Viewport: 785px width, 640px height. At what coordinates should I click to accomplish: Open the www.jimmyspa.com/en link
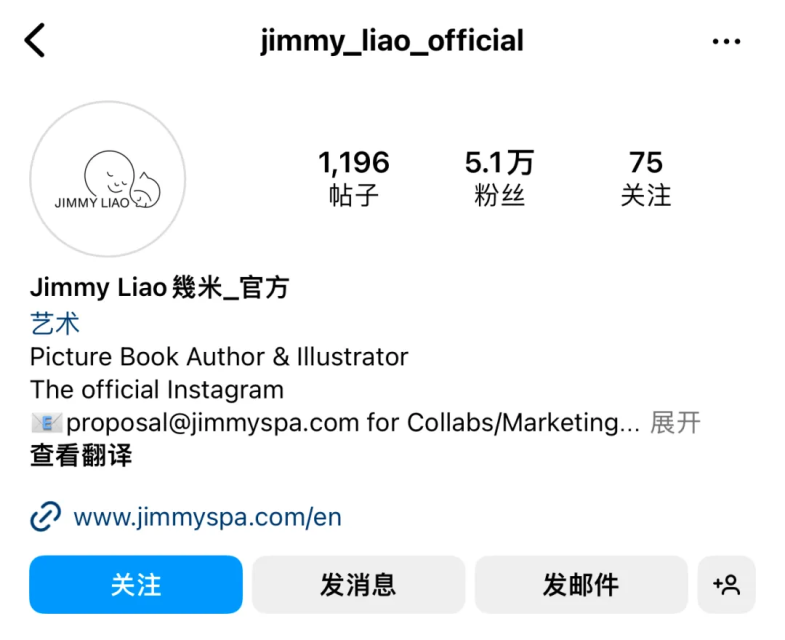pyautogui.click(x=207, y=517)
